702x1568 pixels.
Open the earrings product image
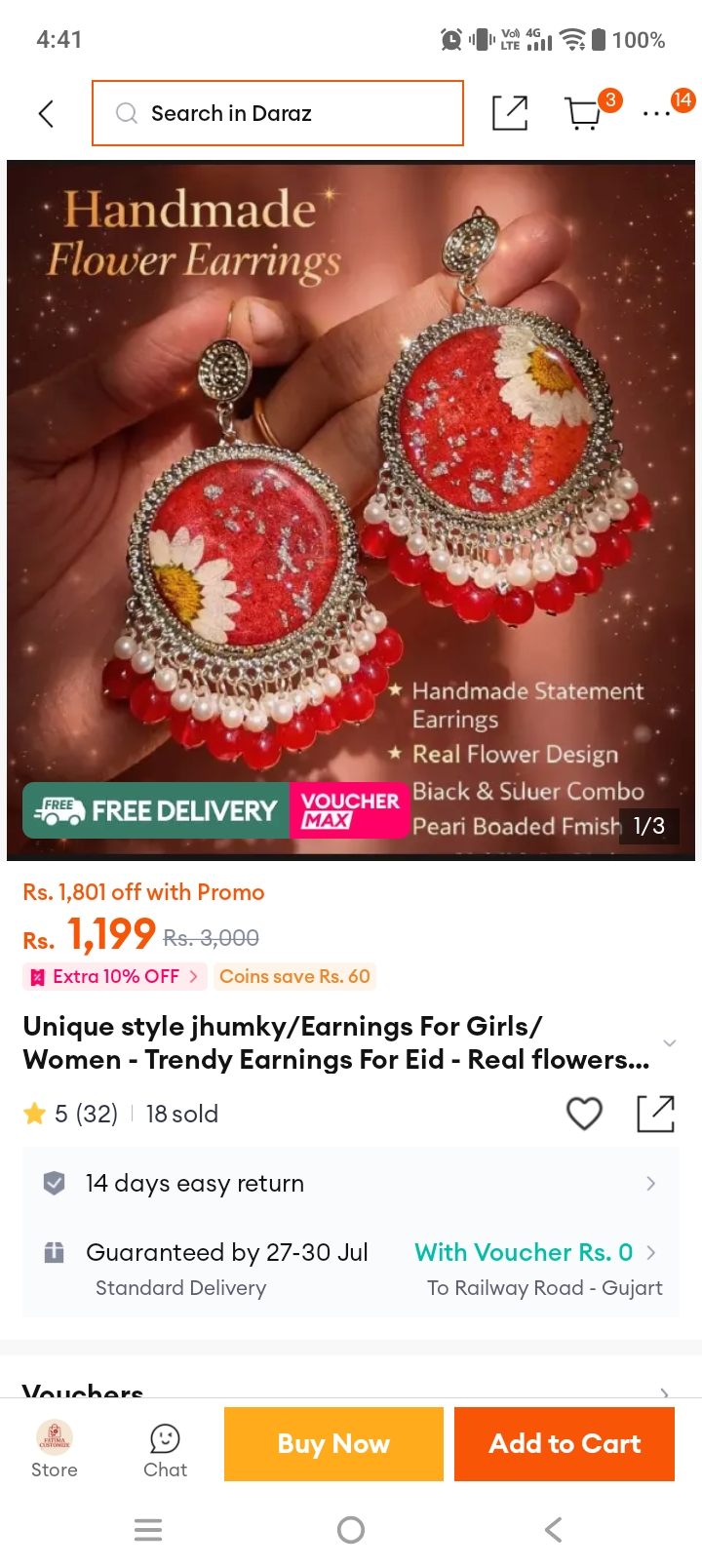click(351, 510)
